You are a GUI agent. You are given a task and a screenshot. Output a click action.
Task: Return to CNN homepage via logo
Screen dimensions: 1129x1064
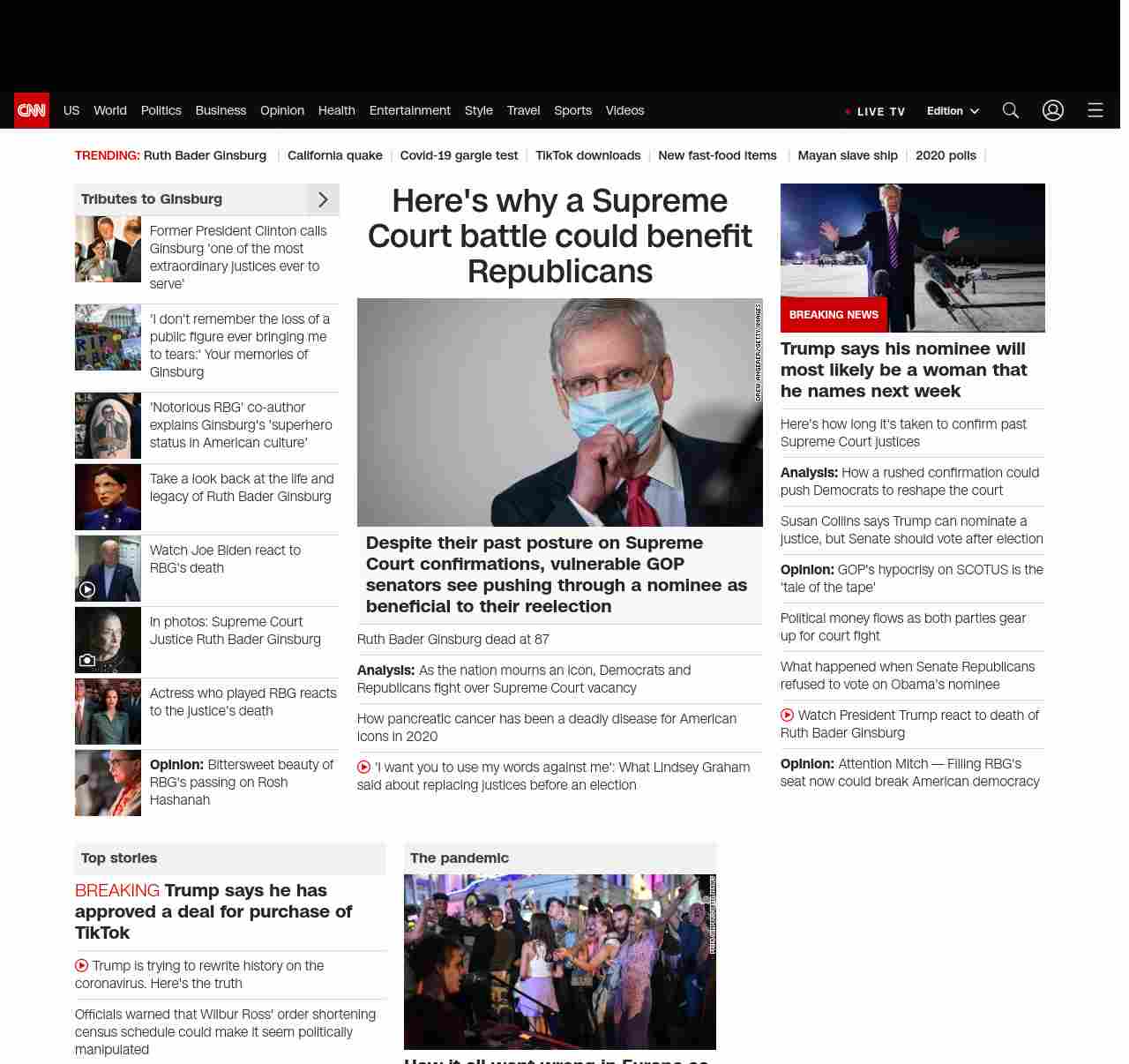coord(32,110)
